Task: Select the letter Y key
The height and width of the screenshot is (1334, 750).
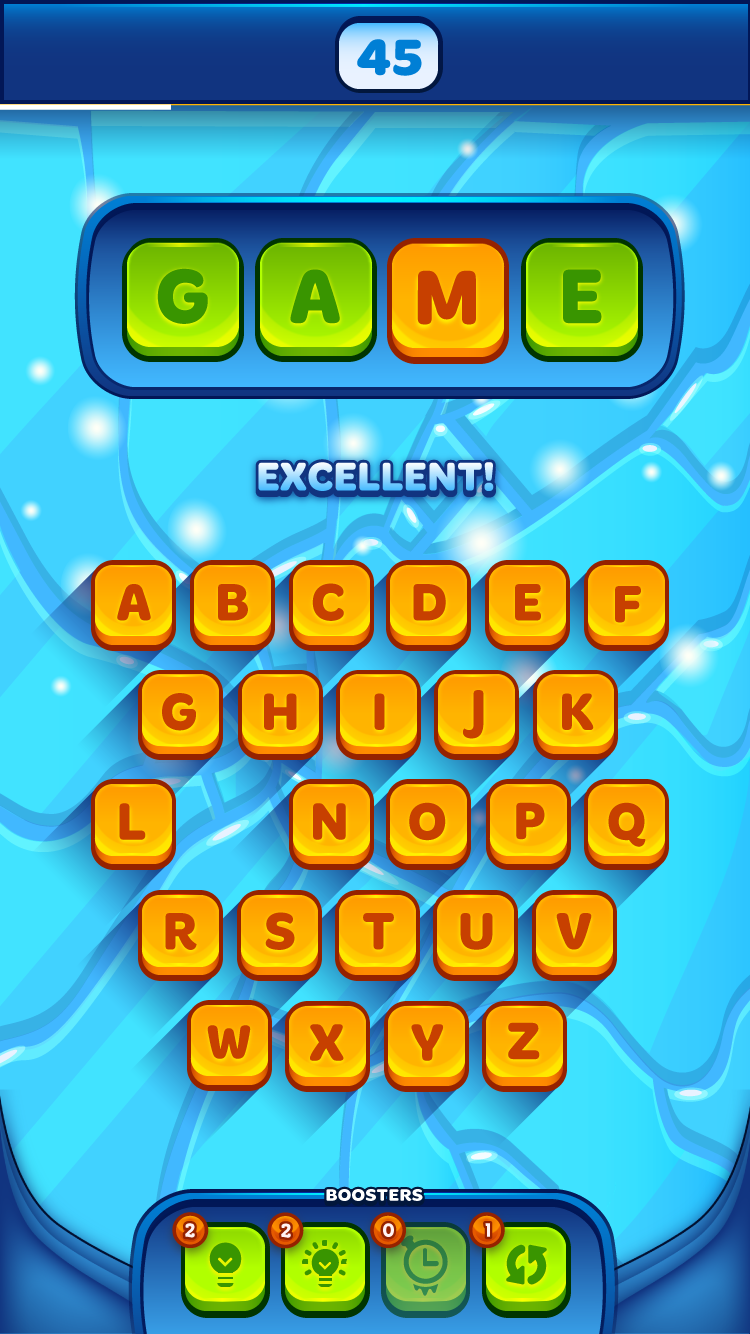Action: 426,1043
